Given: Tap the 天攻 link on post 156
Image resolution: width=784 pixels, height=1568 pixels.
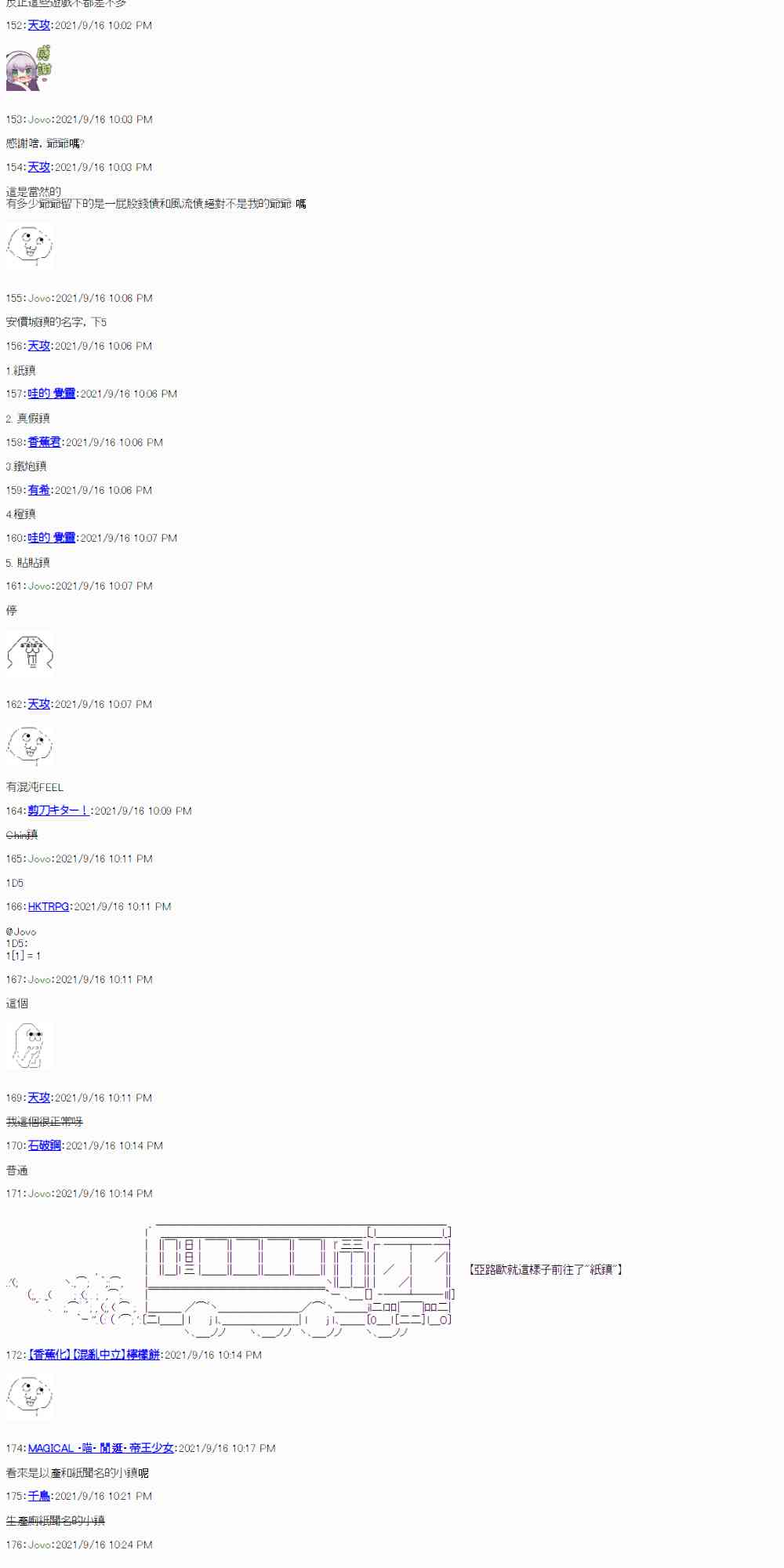Looking at the screenshot, I should [39, 346].
